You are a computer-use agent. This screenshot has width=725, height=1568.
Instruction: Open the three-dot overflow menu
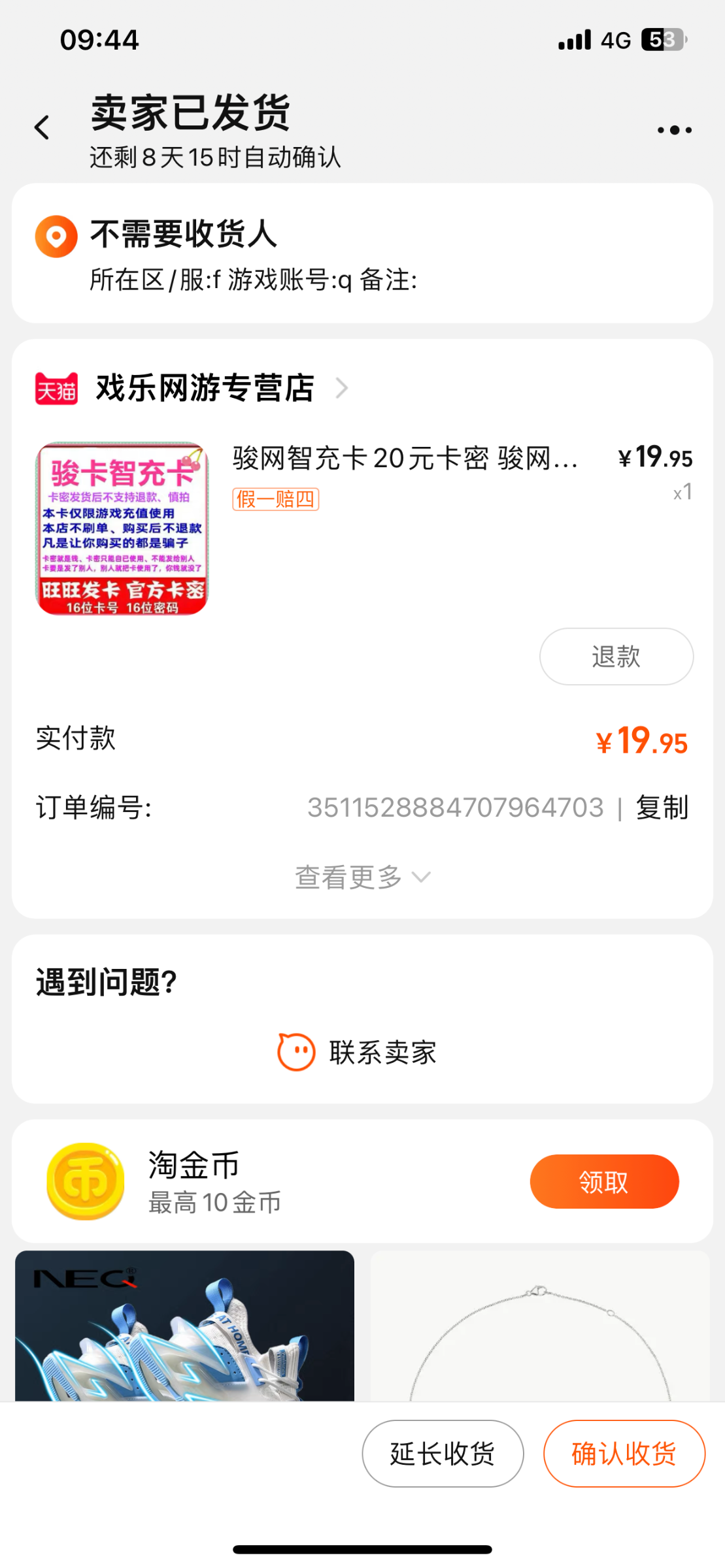click(674, 130)
